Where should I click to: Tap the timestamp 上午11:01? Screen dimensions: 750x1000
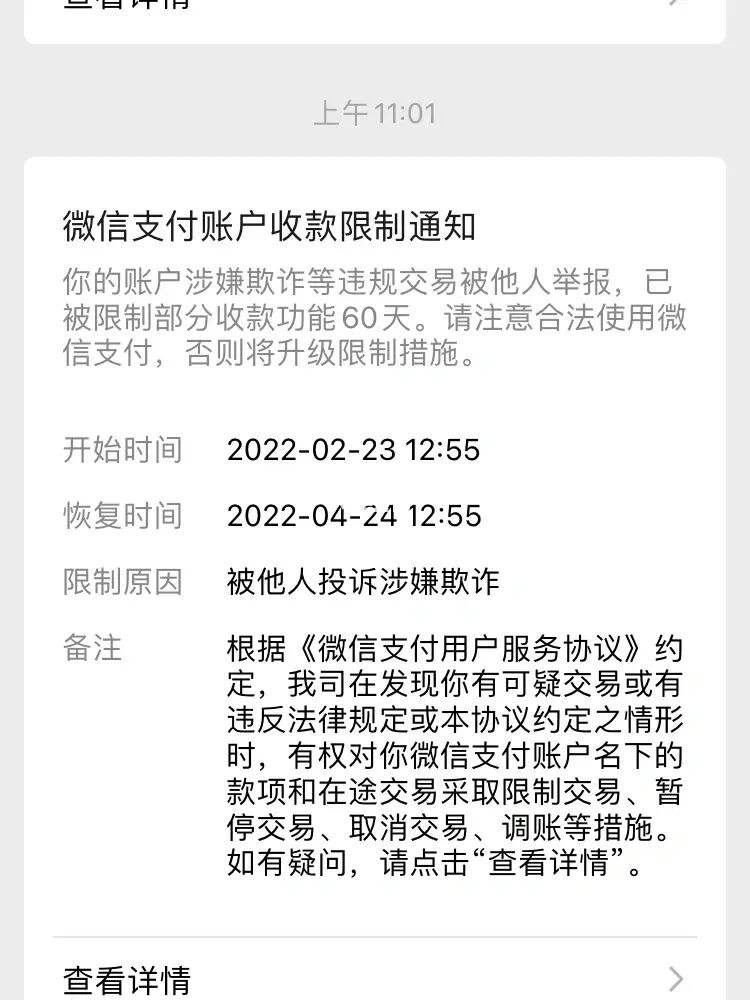(x=374, y=114)
